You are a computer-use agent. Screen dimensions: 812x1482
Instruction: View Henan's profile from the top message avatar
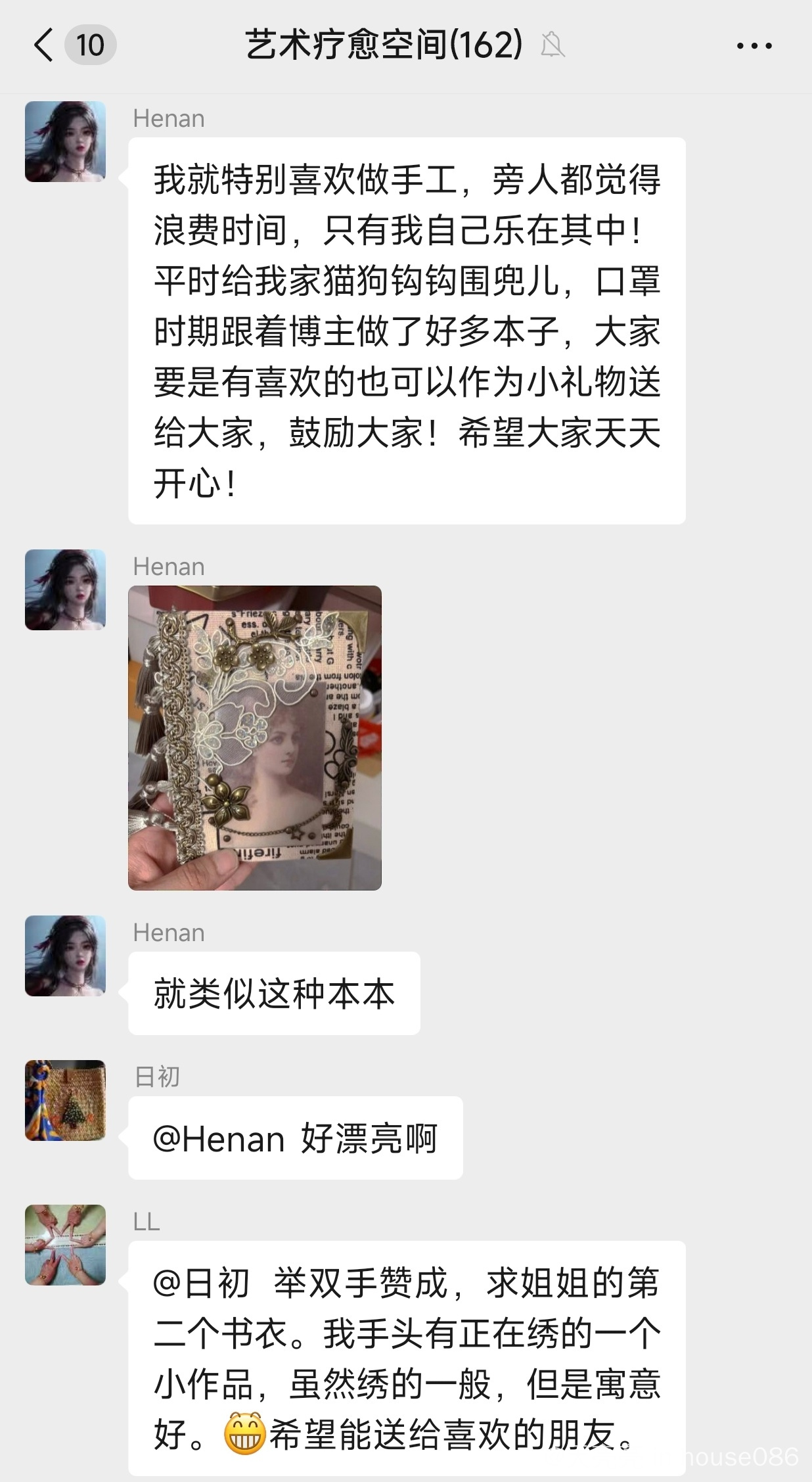pyautogui.click(x=65, y=141)
